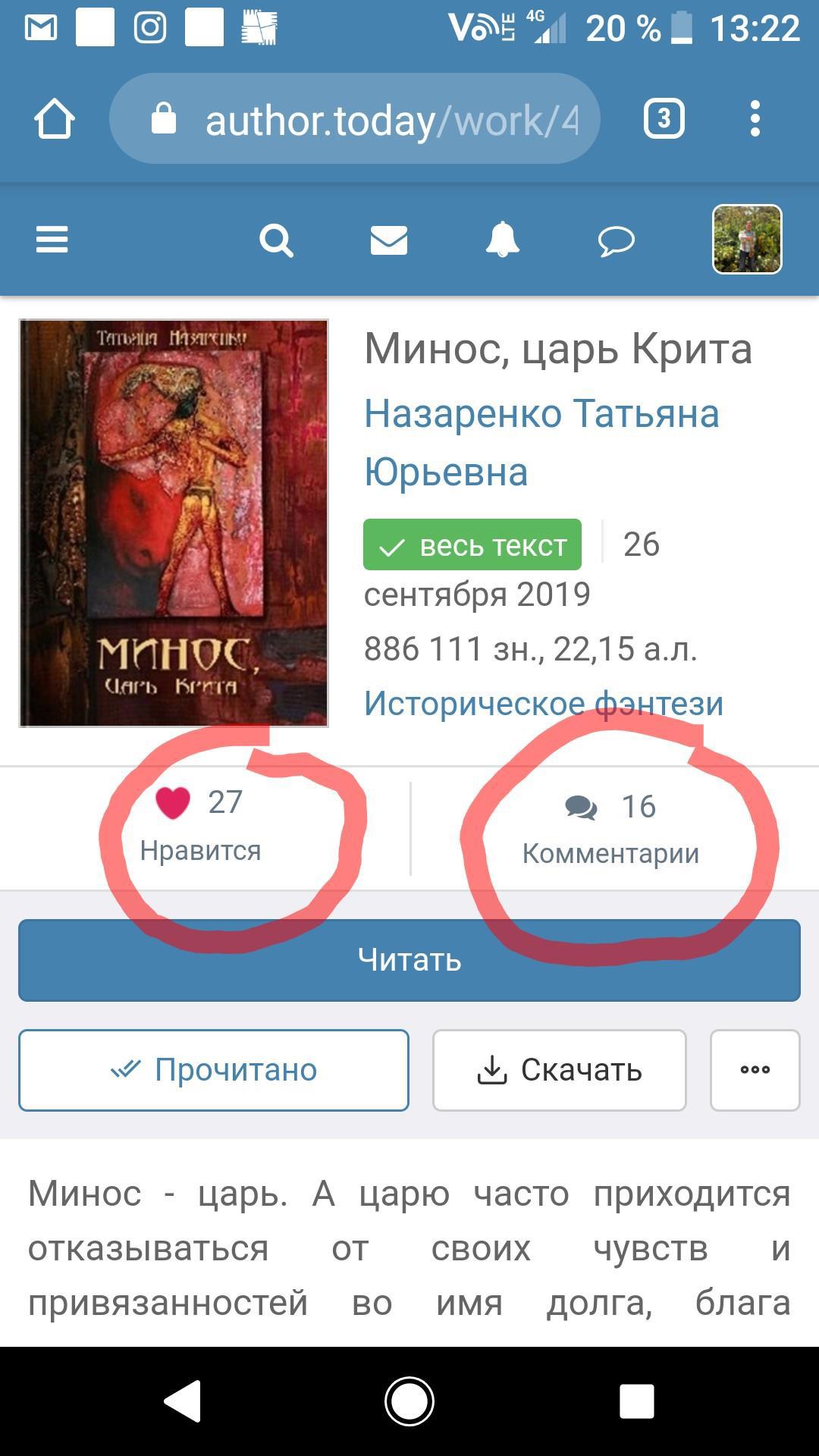819x1456 pixels.
Task: Open the book cover image
Action: [174, 523]
